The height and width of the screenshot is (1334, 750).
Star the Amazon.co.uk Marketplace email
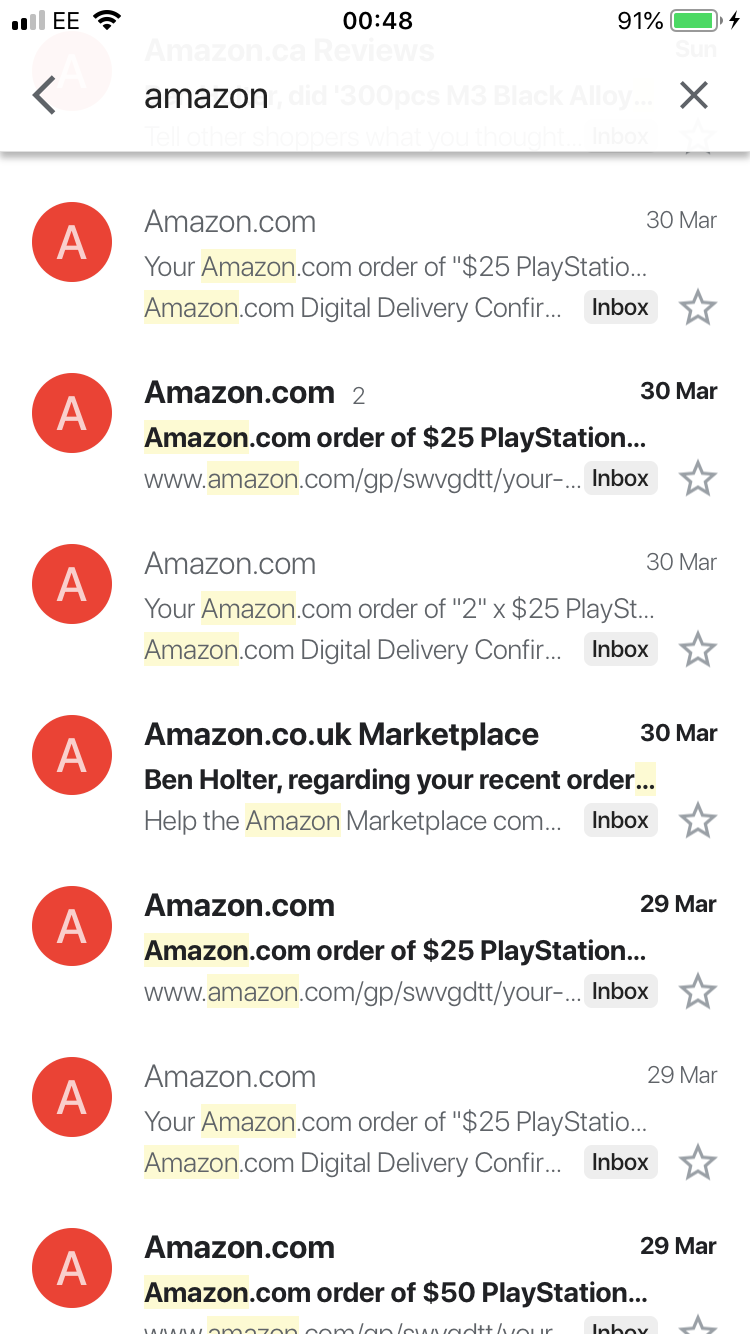pos(697,822)
